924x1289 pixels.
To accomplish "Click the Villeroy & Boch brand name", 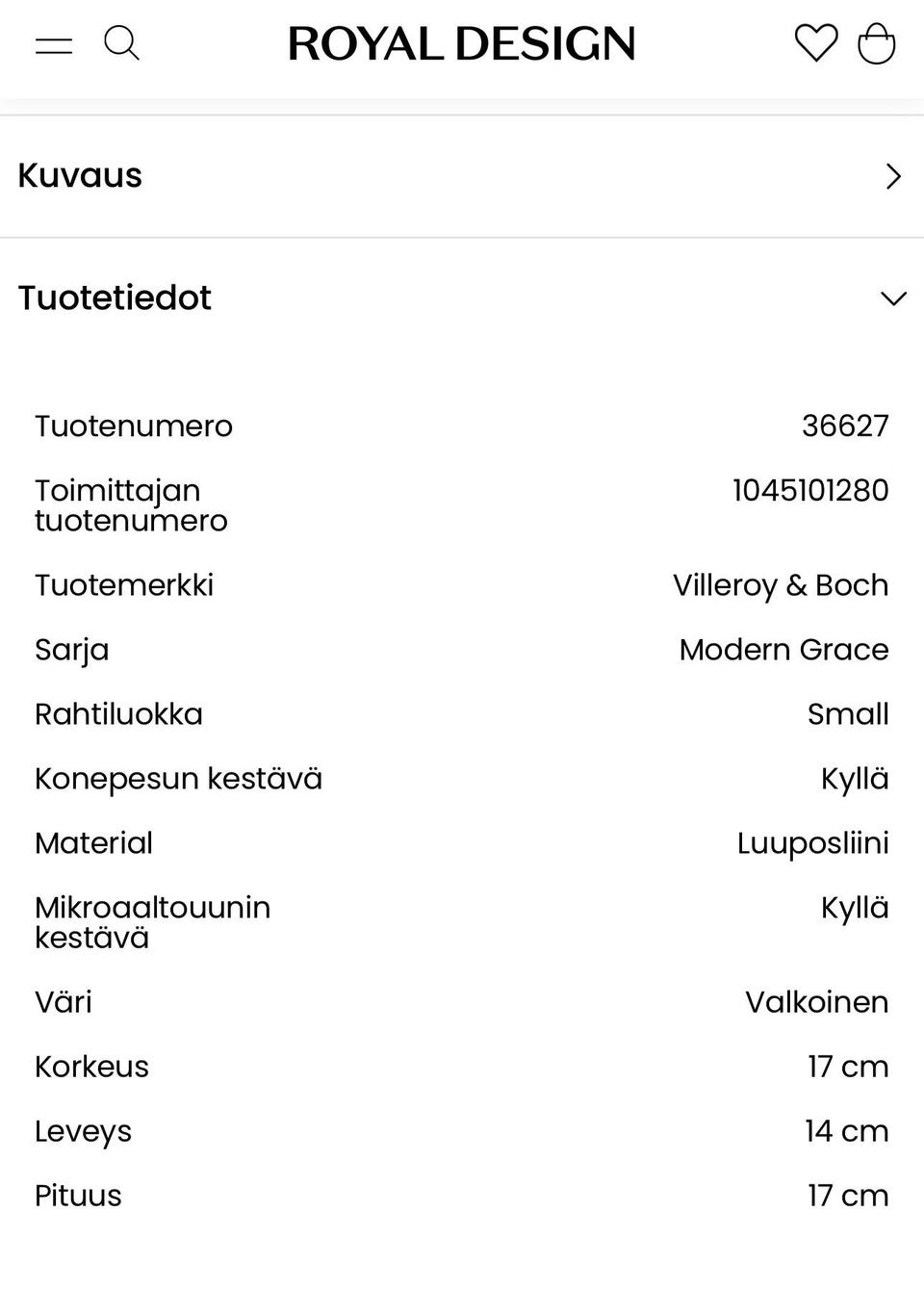I will coord(782,584).
